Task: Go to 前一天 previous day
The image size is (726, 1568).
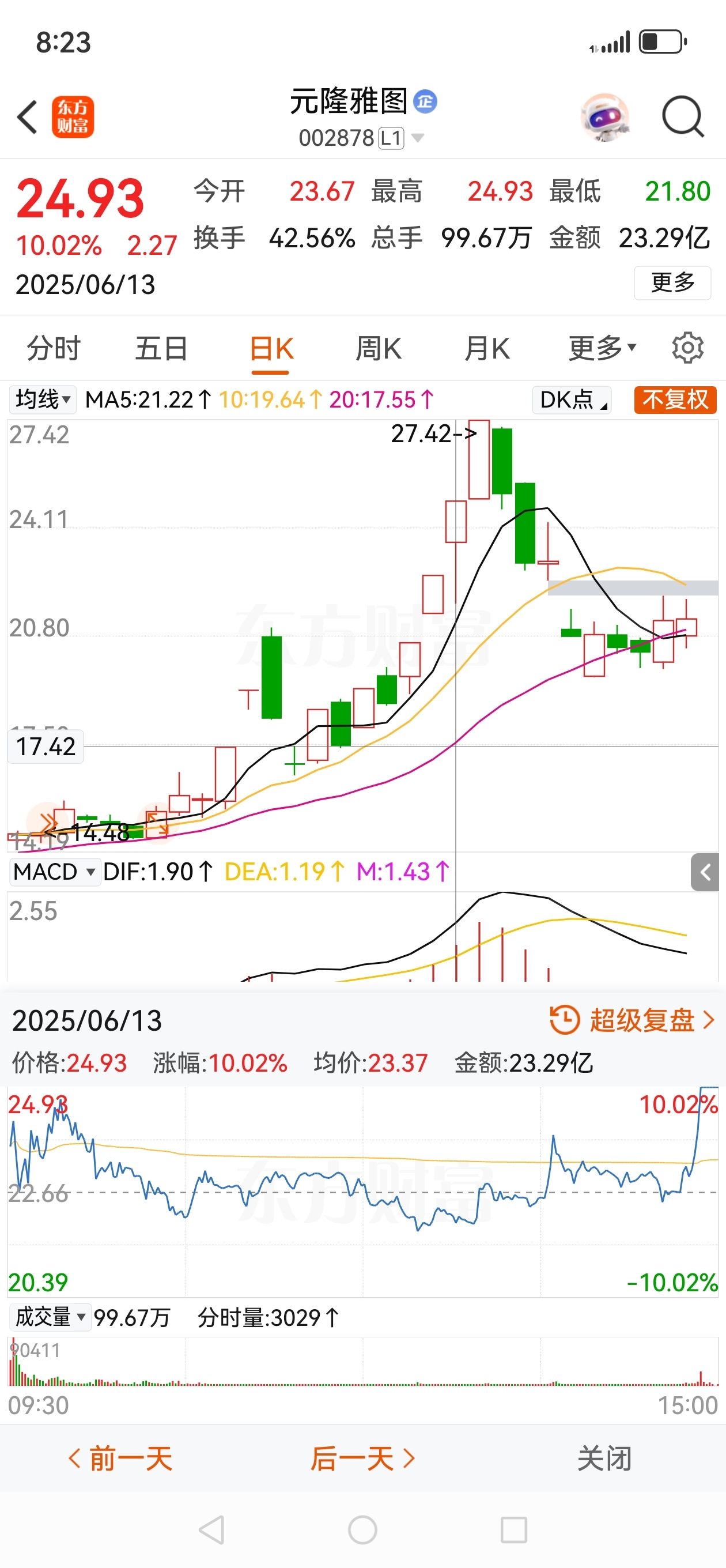Action: click(x=120, y=1459)
